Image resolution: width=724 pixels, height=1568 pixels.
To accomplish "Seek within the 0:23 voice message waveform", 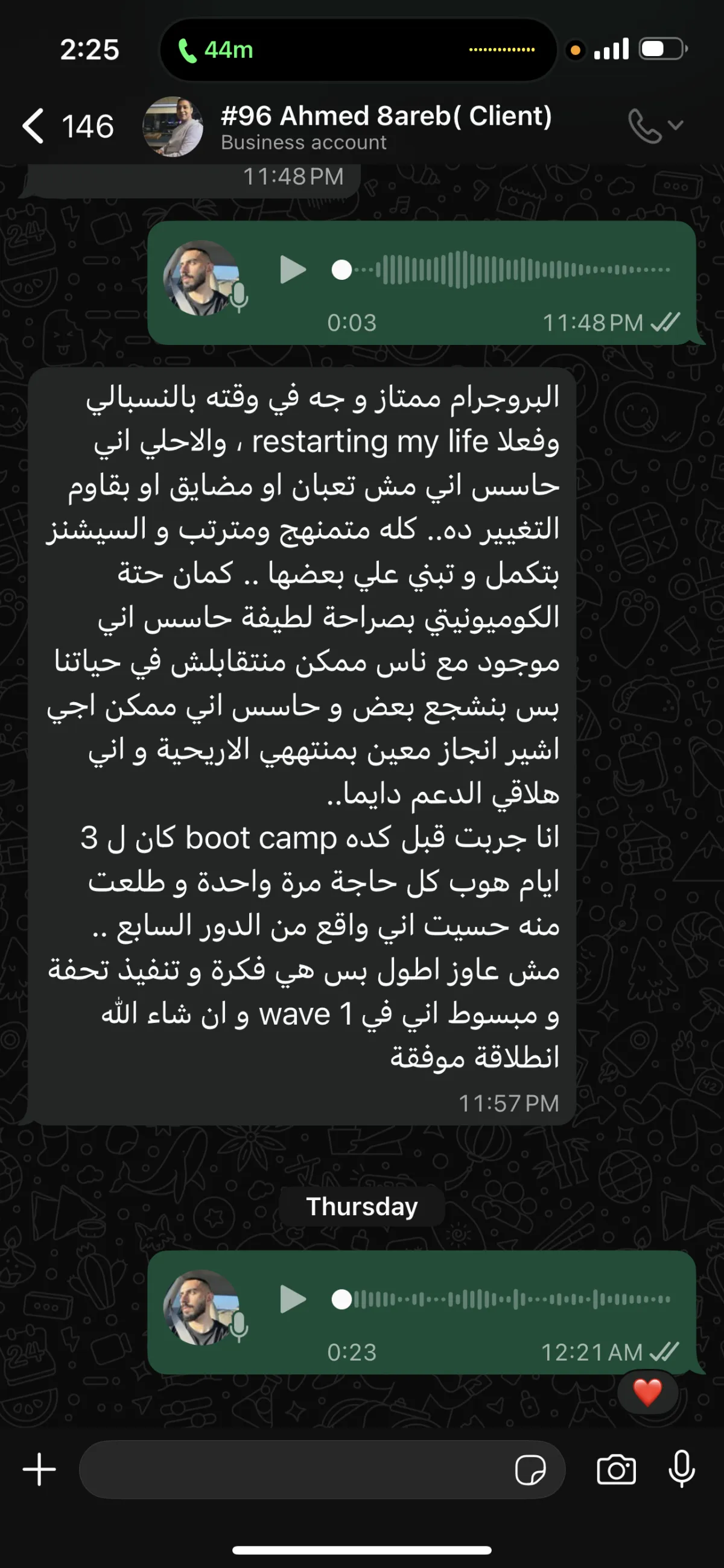I will 512,1299.
